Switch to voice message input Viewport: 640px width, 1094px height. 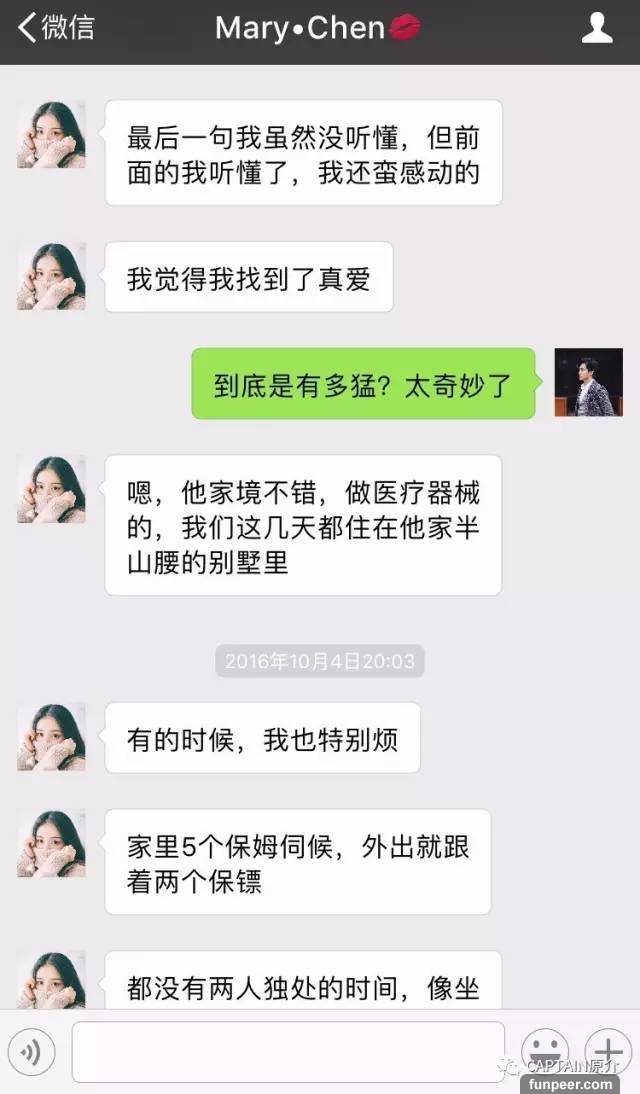(x=35, y=1052)
